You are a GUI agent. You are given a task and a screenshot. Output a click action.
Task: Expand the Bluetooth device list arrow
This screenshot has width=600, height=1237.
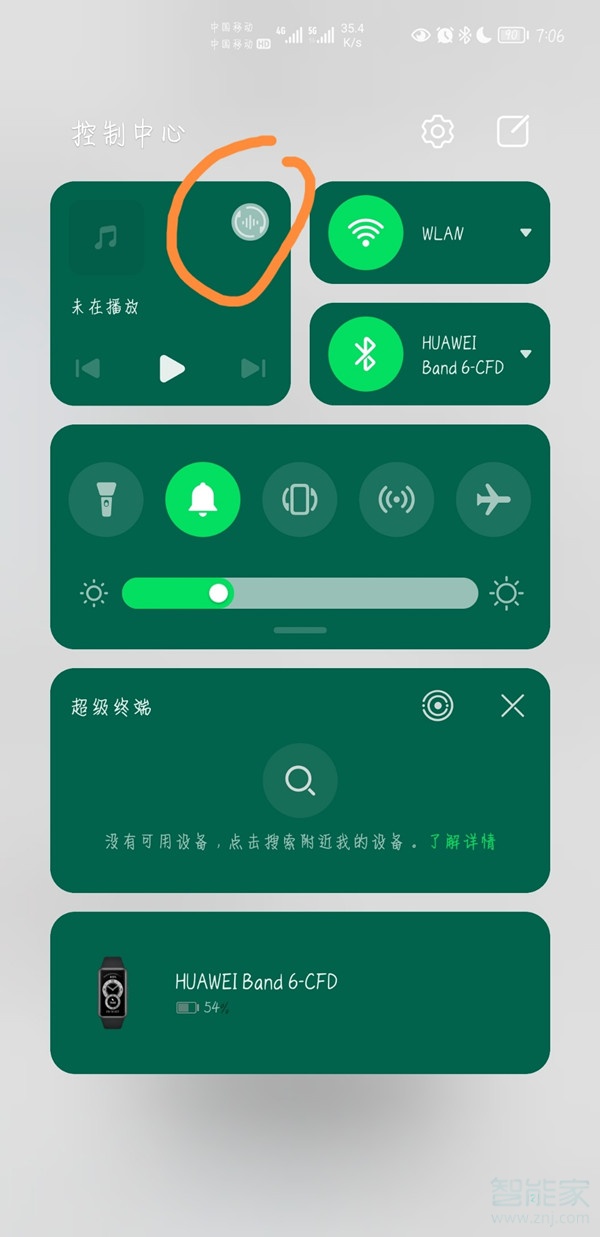coord(526,354)
